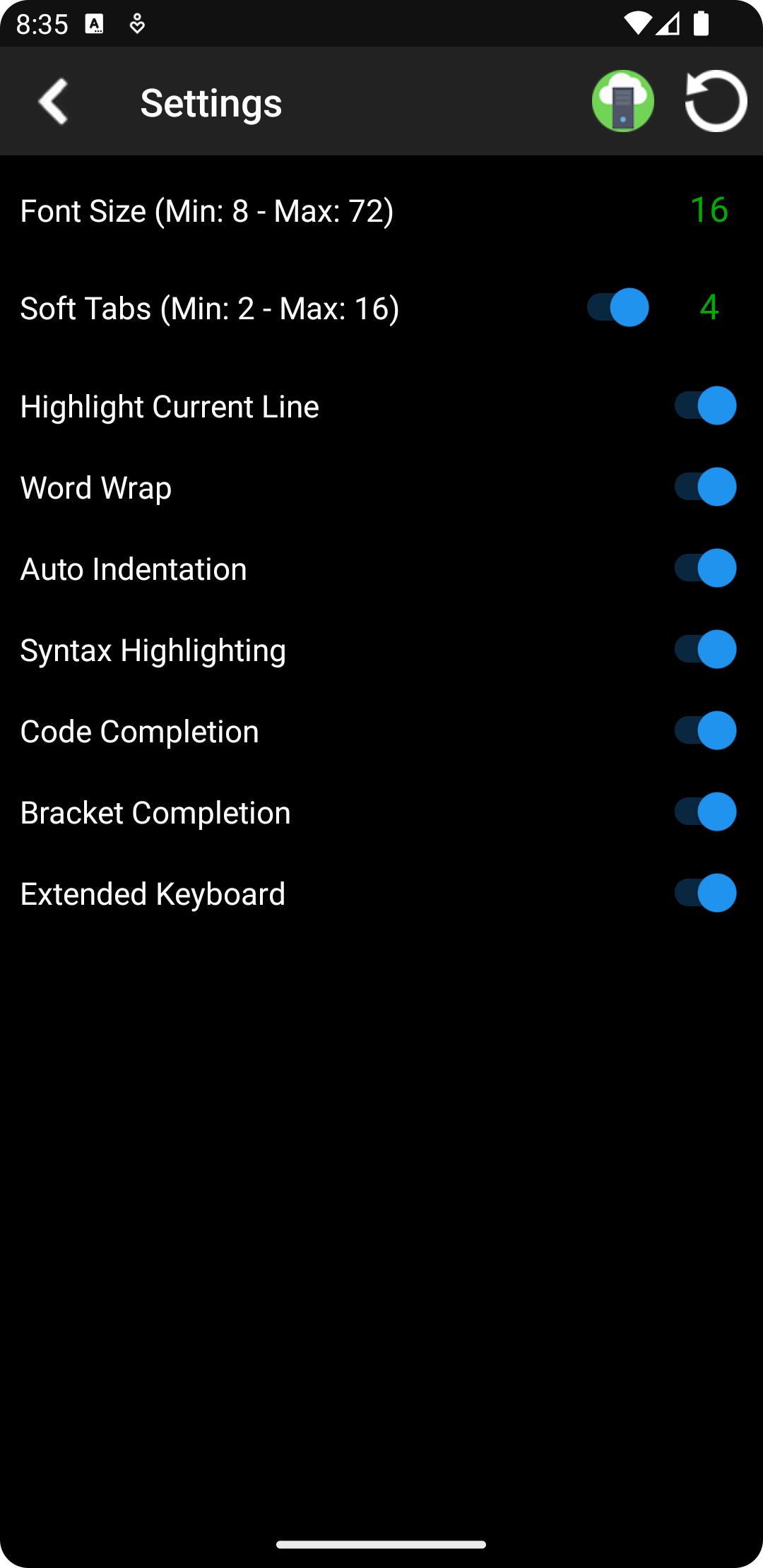Turn off the Extended Keyboard
This screenshot has height=1568, width=763.
tap(705, 893)
